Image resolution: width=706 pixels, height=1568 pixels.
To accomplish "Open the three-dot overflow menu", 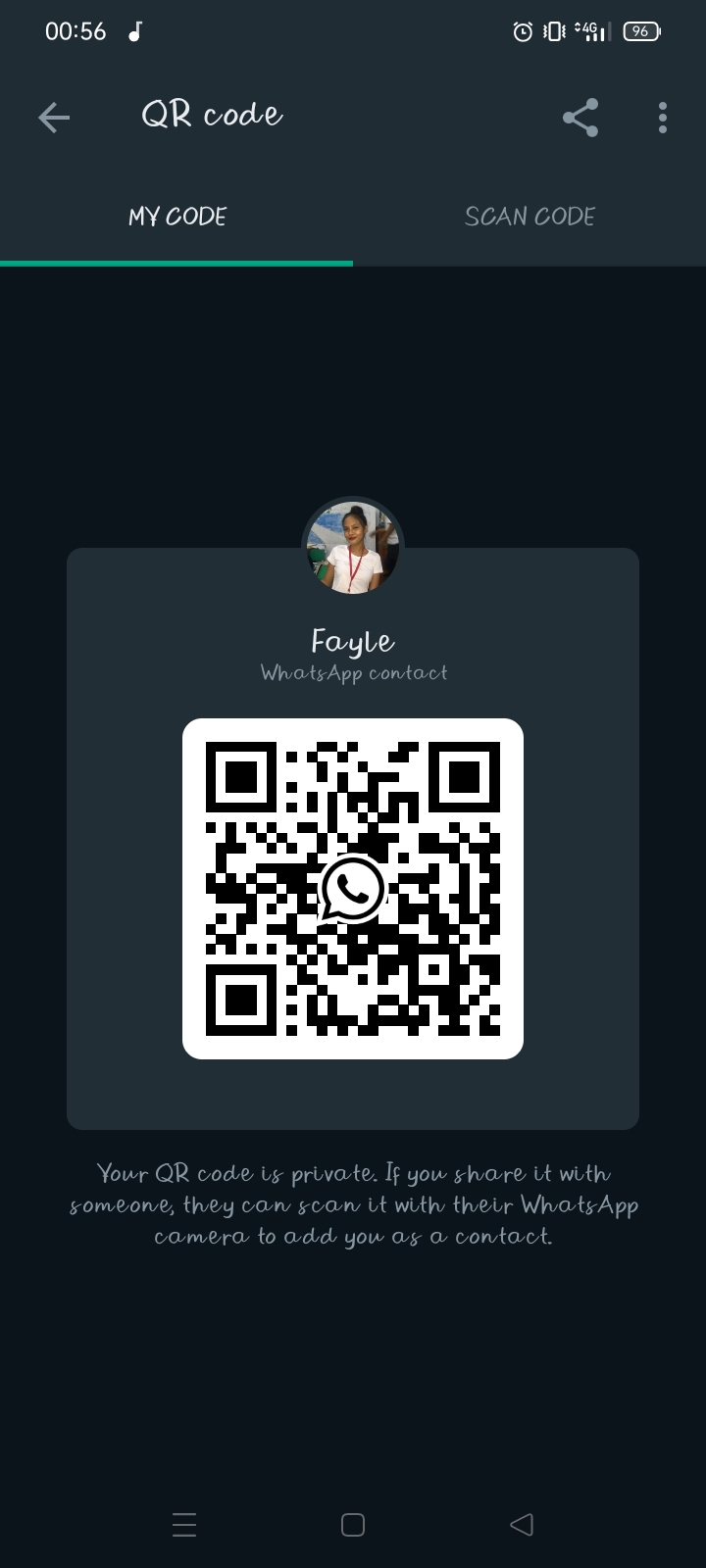I will click(x=663, y=118).
